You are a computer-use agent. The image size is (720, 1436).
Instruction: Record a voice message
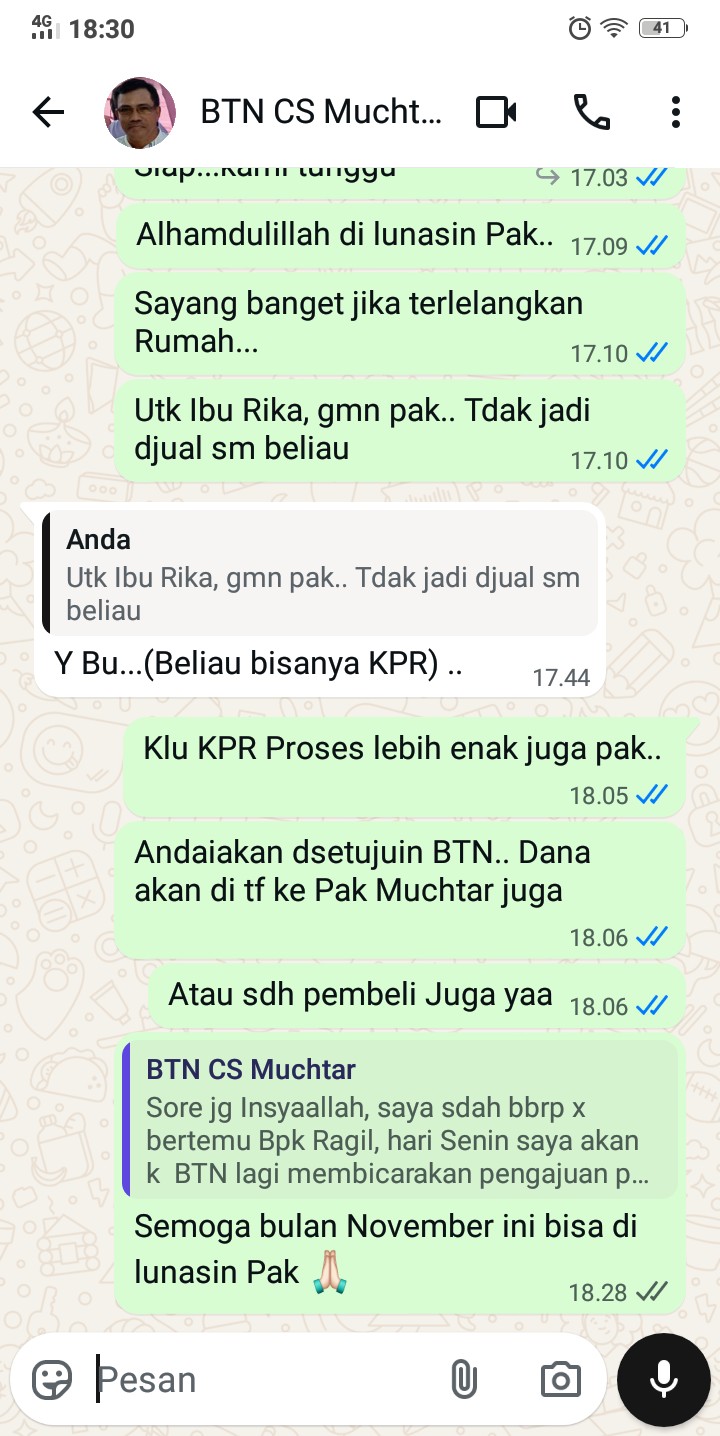664,1380
